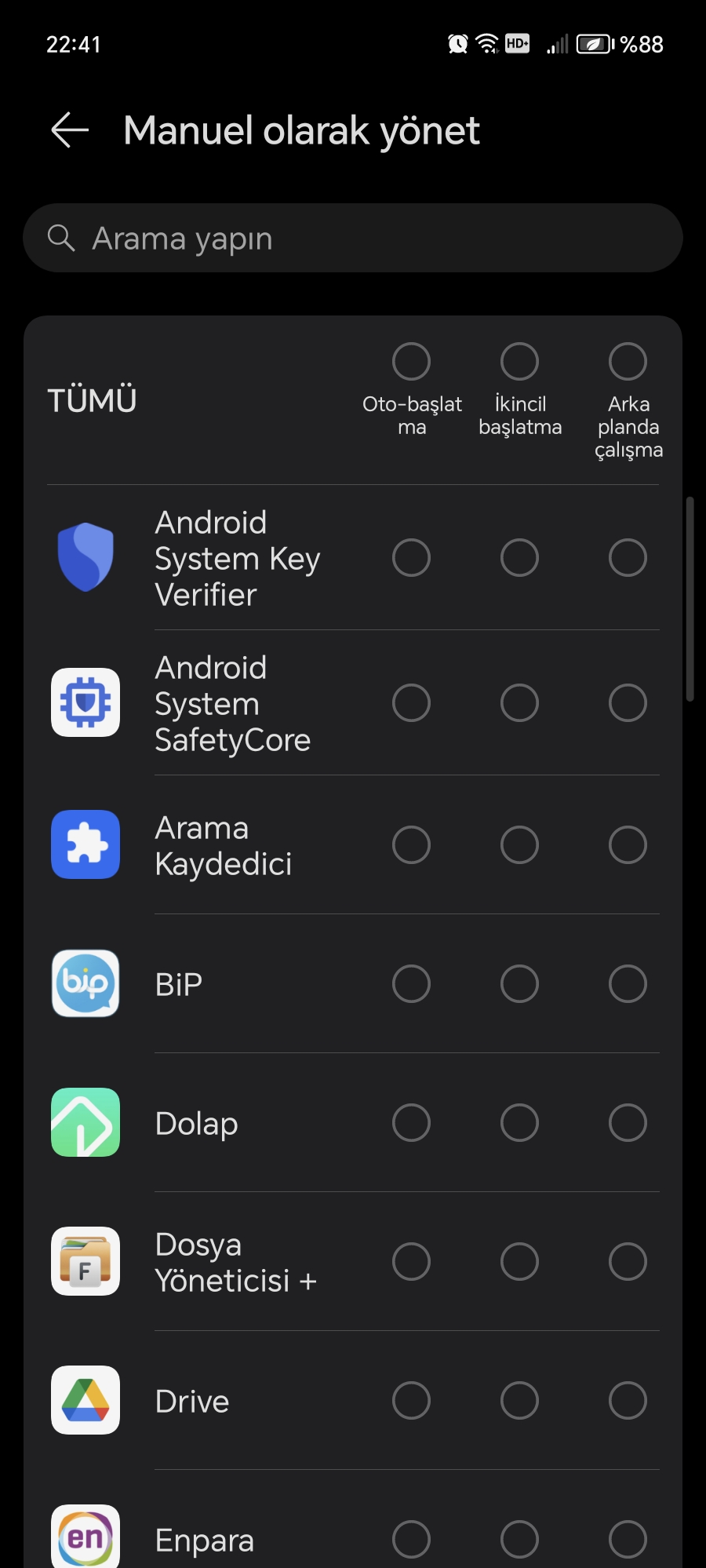Screen dimensions: 706x1568
Task: Allow secondary launch for Enpara
Action: pyautogui.click(x=519, y=1540)
